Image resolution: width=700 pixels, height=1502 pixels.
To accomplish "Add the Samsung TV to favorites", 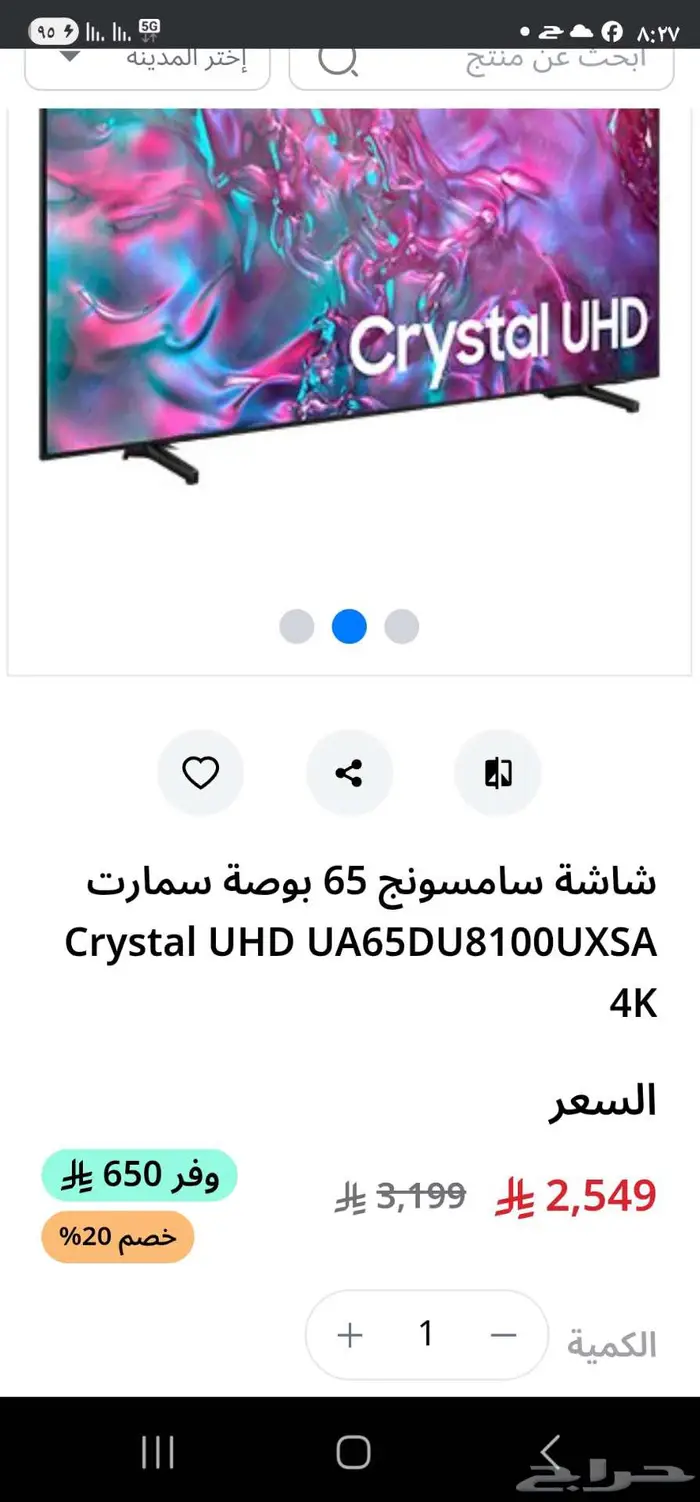I will tap(201, 773).
